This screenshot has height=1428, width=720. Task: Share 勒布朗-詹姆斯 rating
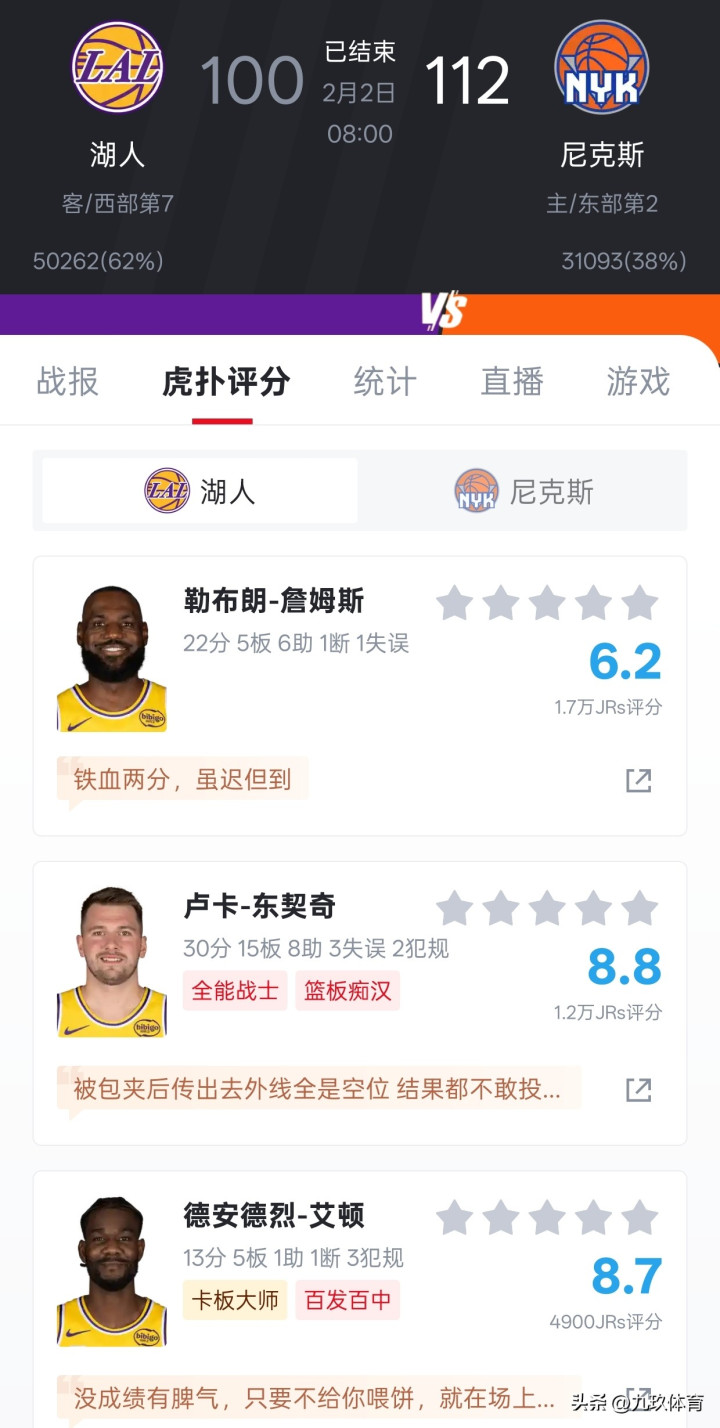click(638, 781)
